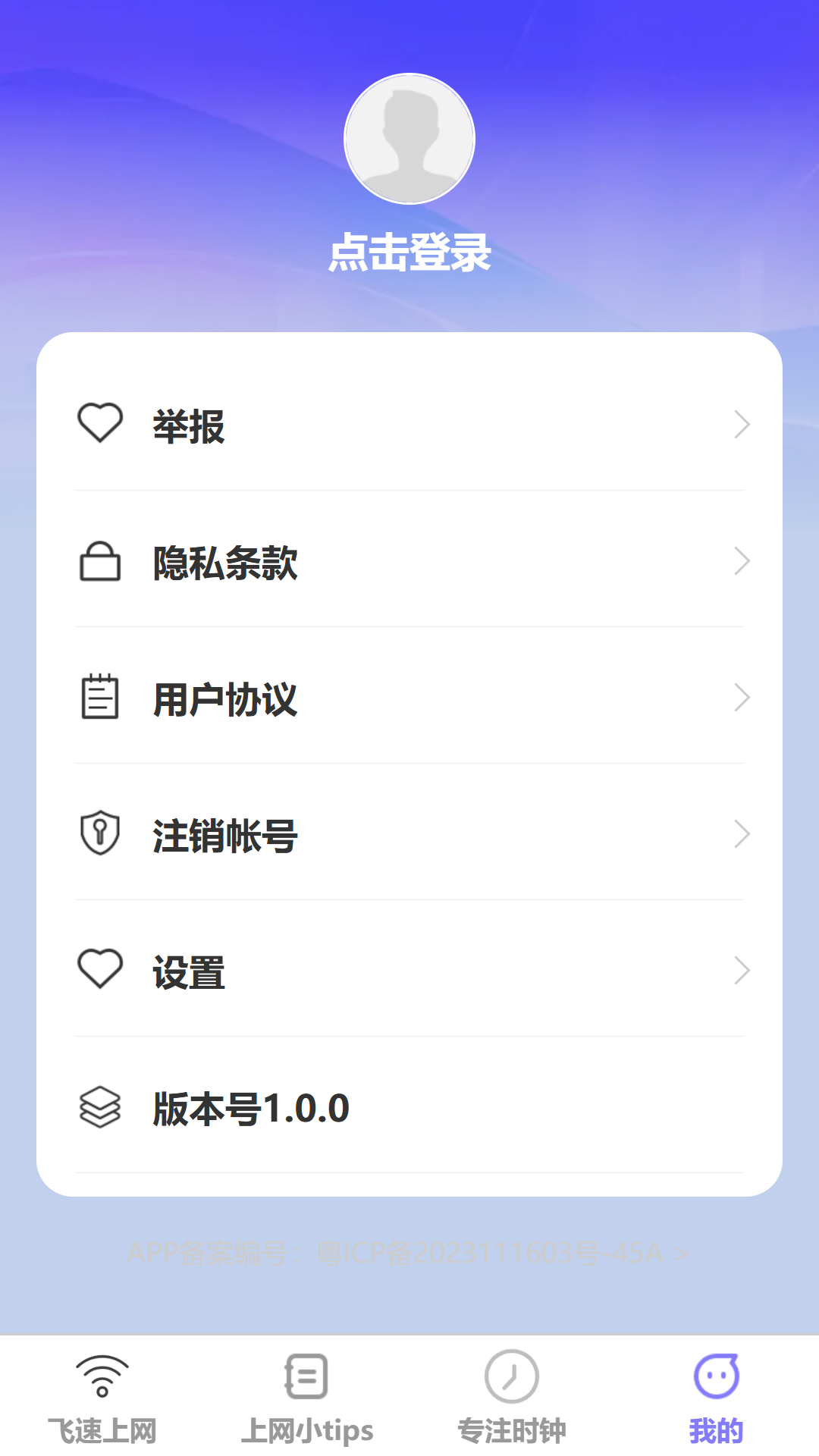Viewport: 819px width, 1456px height.
Task: Tap the profile avatar placeholder
Action: 409,139
